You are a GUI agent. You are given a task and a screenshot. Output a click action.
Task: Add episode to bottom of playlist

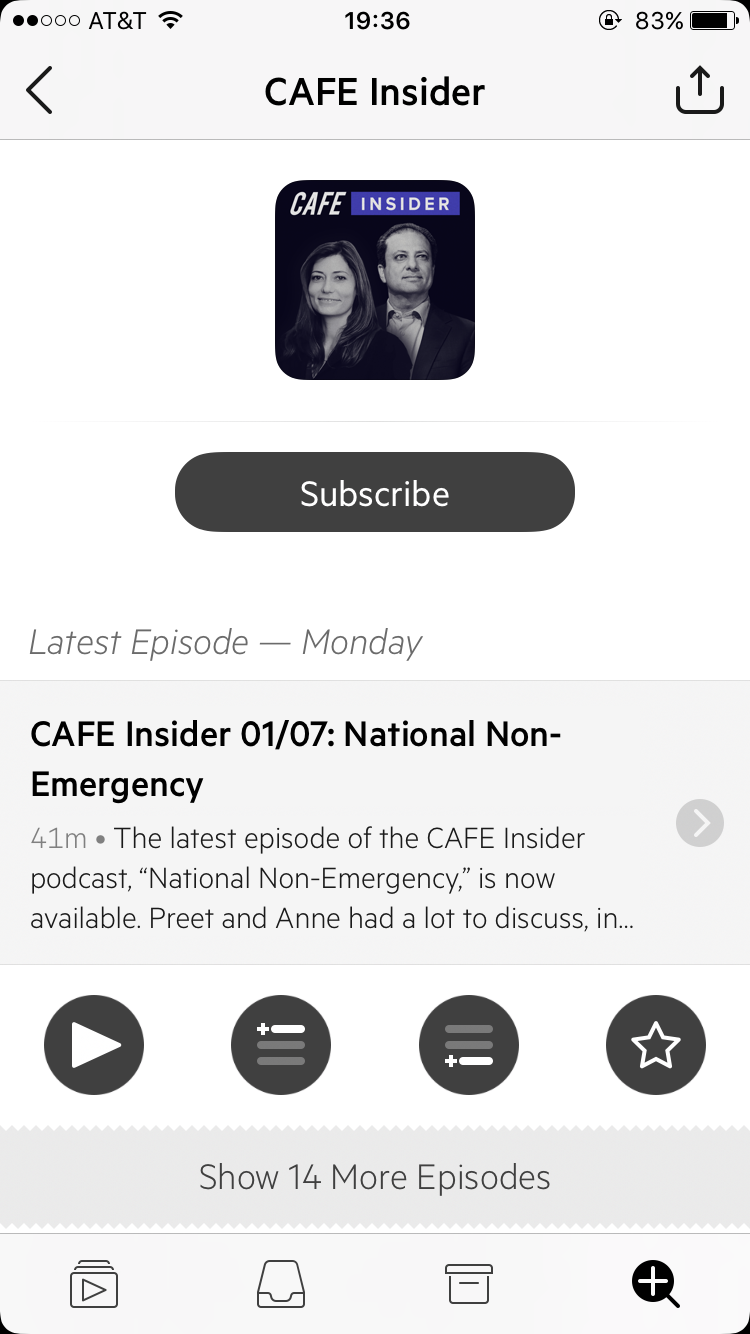pyautogui.click(x=468, y=1045)
